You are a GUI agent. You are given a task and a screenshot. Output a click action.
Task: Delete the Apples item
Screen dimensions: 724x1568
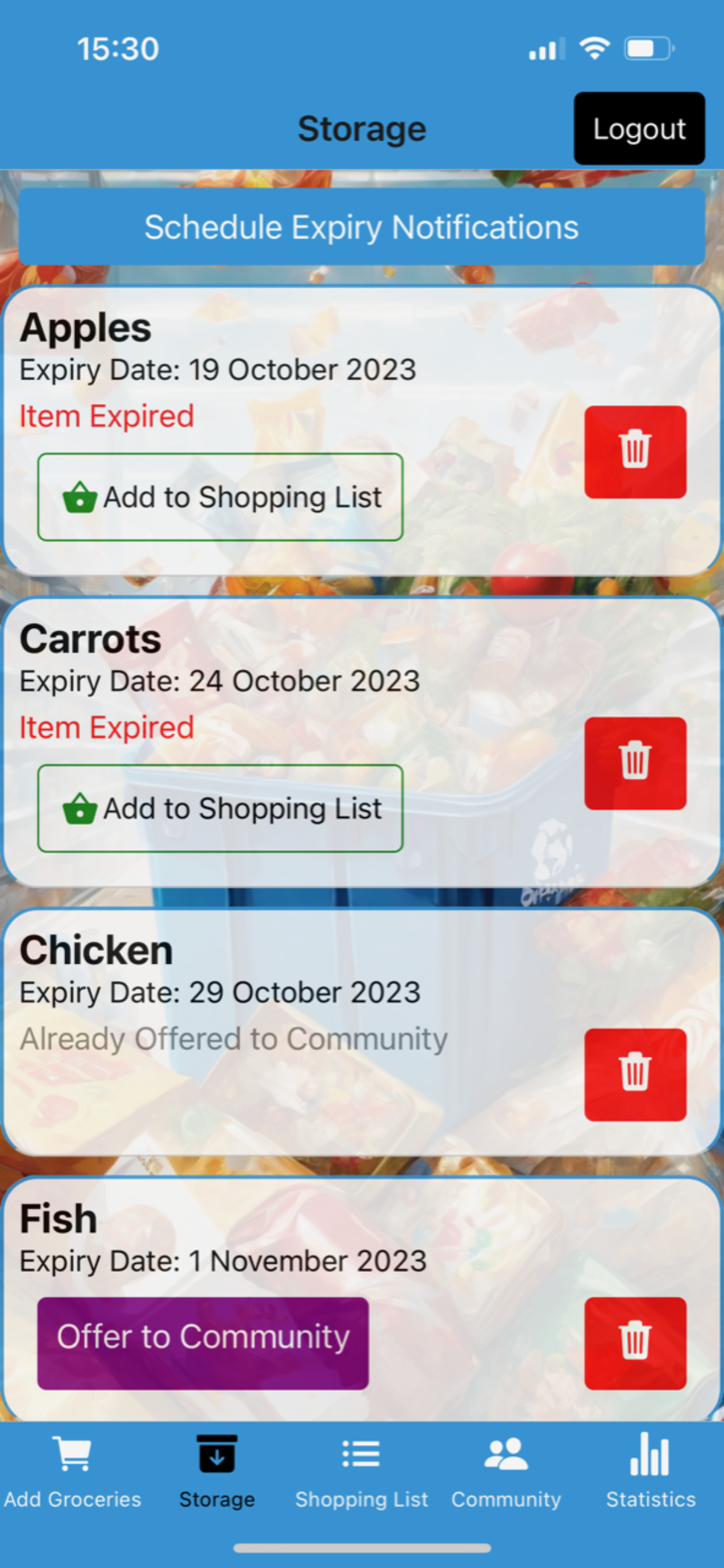[635, 451]
